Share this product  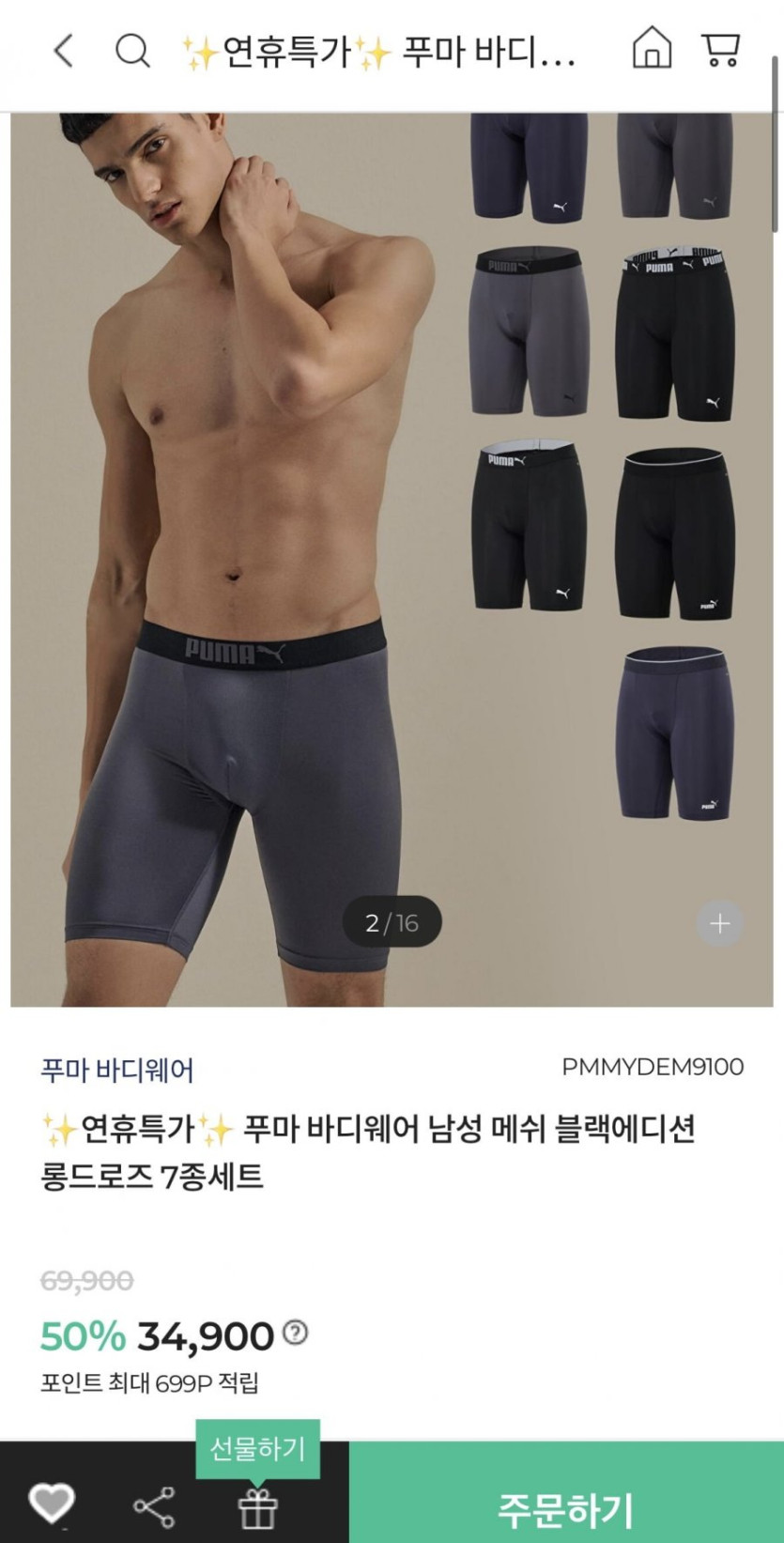click(154, 1505)
